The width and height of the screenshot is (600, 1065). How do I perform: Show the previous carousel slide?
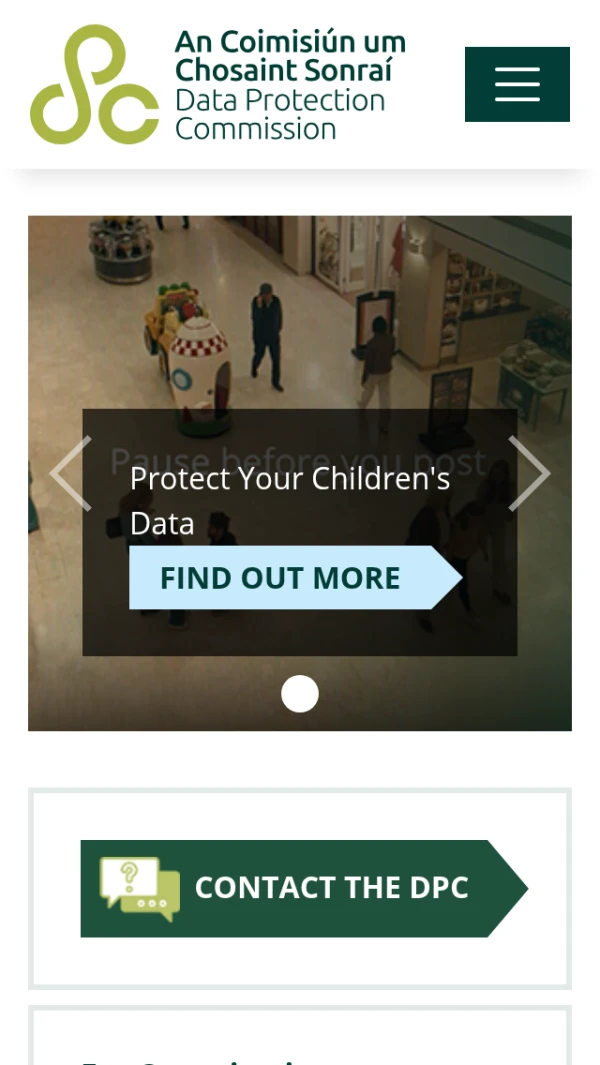70,474
